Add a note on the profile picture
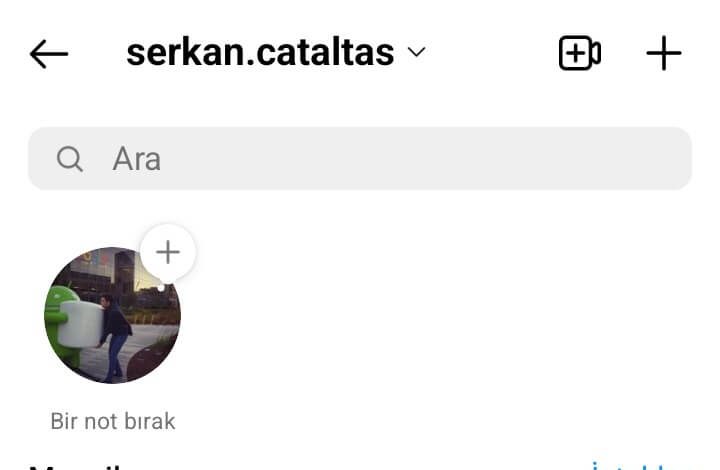The height and width of the screenshot is (470, 720). point(167,252)
